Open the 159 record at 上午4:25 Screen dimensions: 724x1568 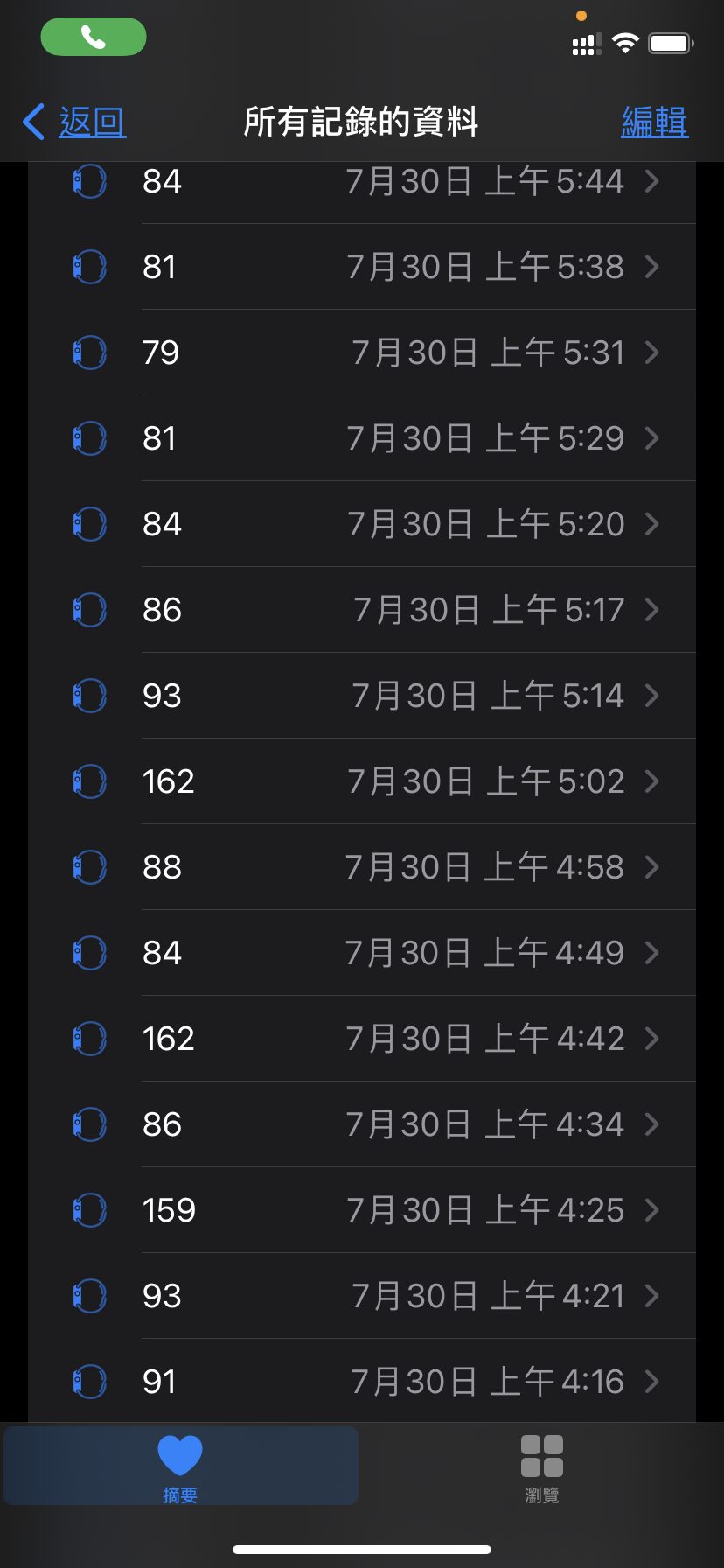coord(362,1210)
